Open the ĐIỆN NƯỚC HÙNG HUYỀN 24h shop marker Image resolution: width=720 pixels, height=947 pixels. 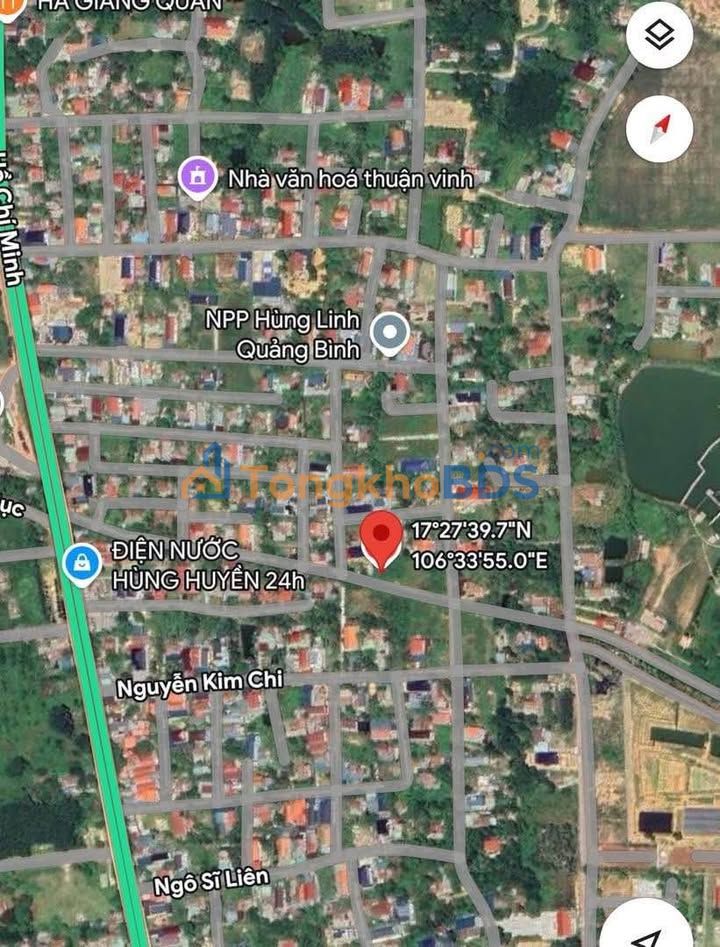coord(81,563)
